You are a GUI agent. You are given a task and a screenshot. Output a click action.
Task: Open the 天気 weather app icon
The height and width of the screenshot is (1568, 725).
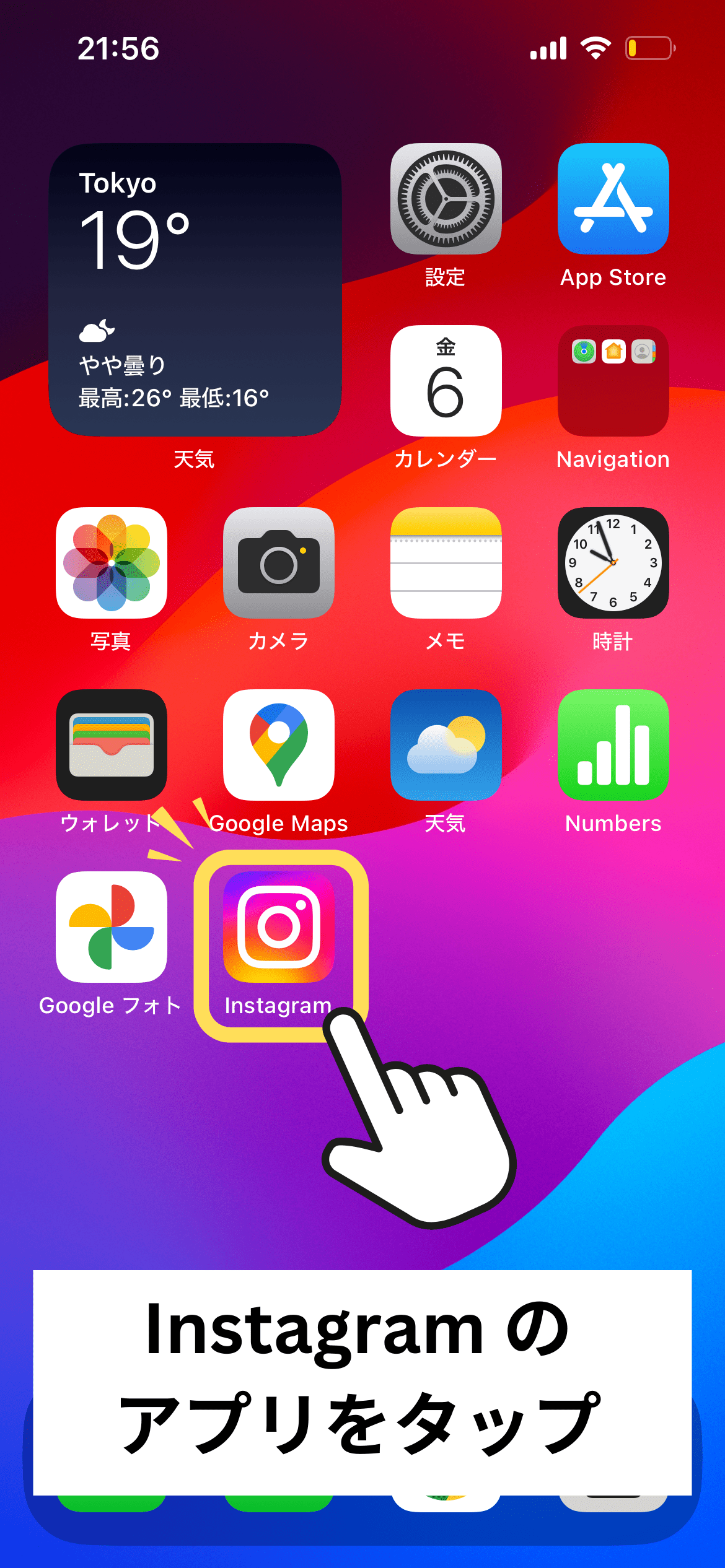[x=446, y=745]
